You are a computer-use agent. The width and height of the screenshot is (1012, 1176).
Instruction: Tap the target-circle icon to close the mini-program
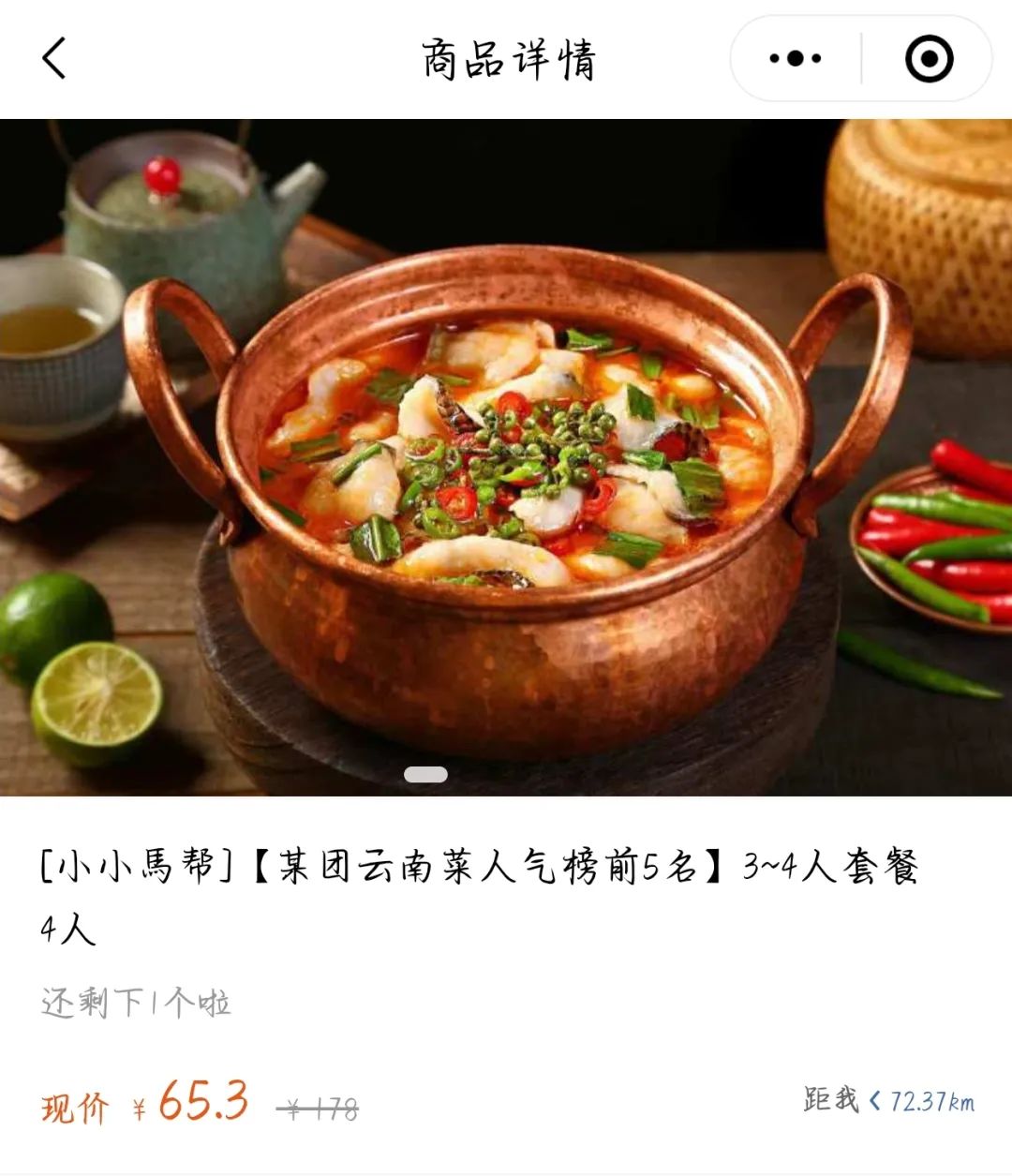(x=929, y=59)
